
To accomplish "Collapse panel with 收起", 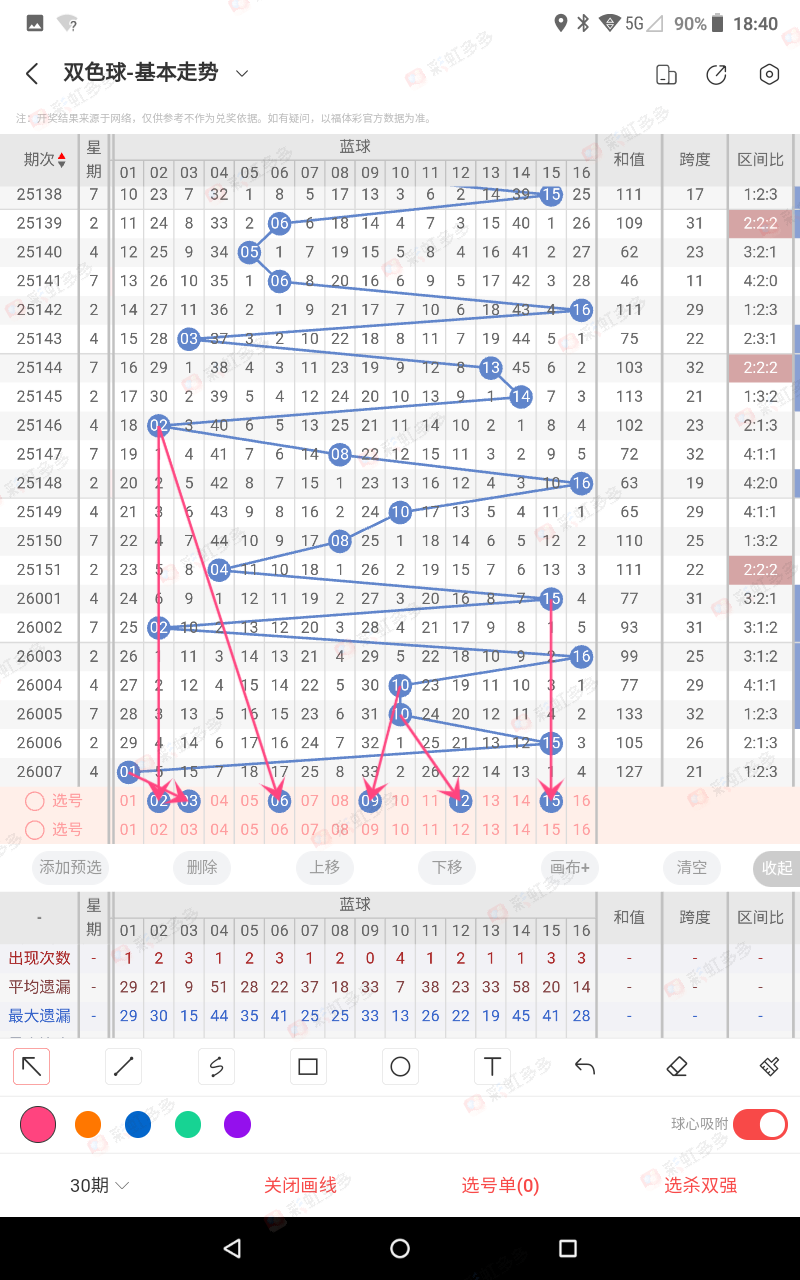I will (776, 868).
